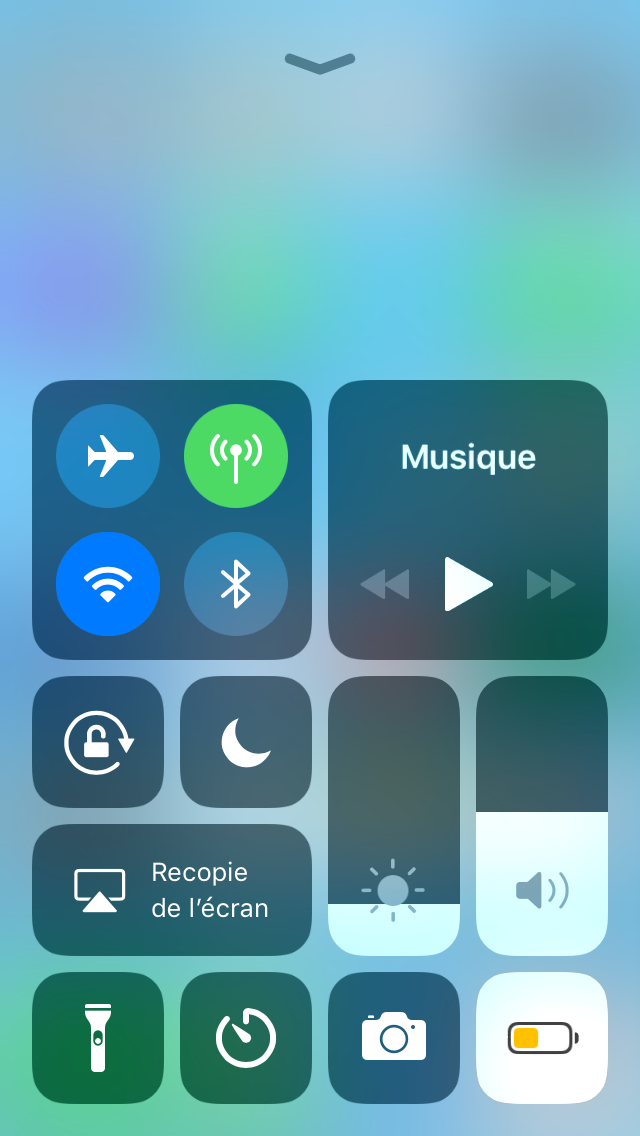Launch the camera

(x=394, y=1037)
